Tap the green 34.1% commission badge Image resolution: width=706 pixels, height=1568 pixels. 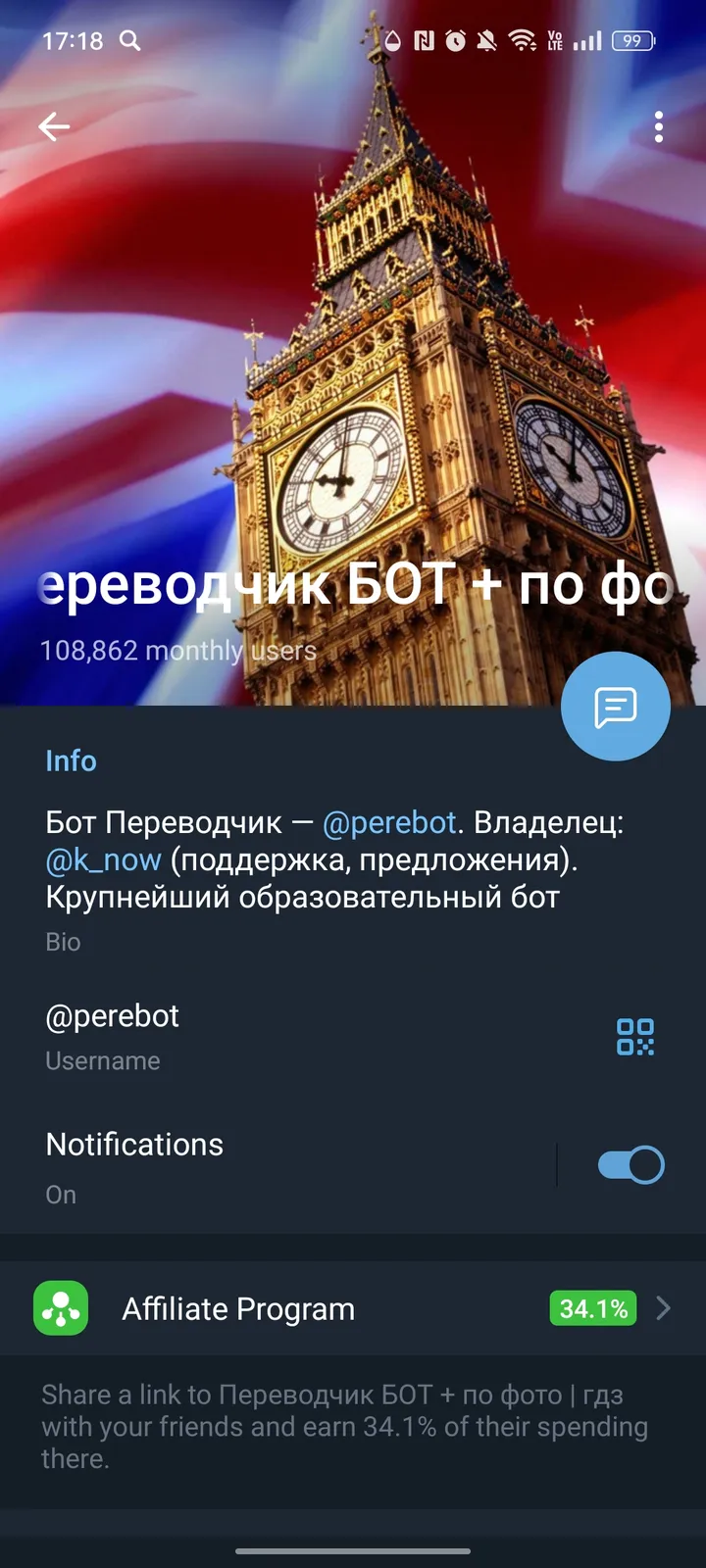tap(592, 1307)
